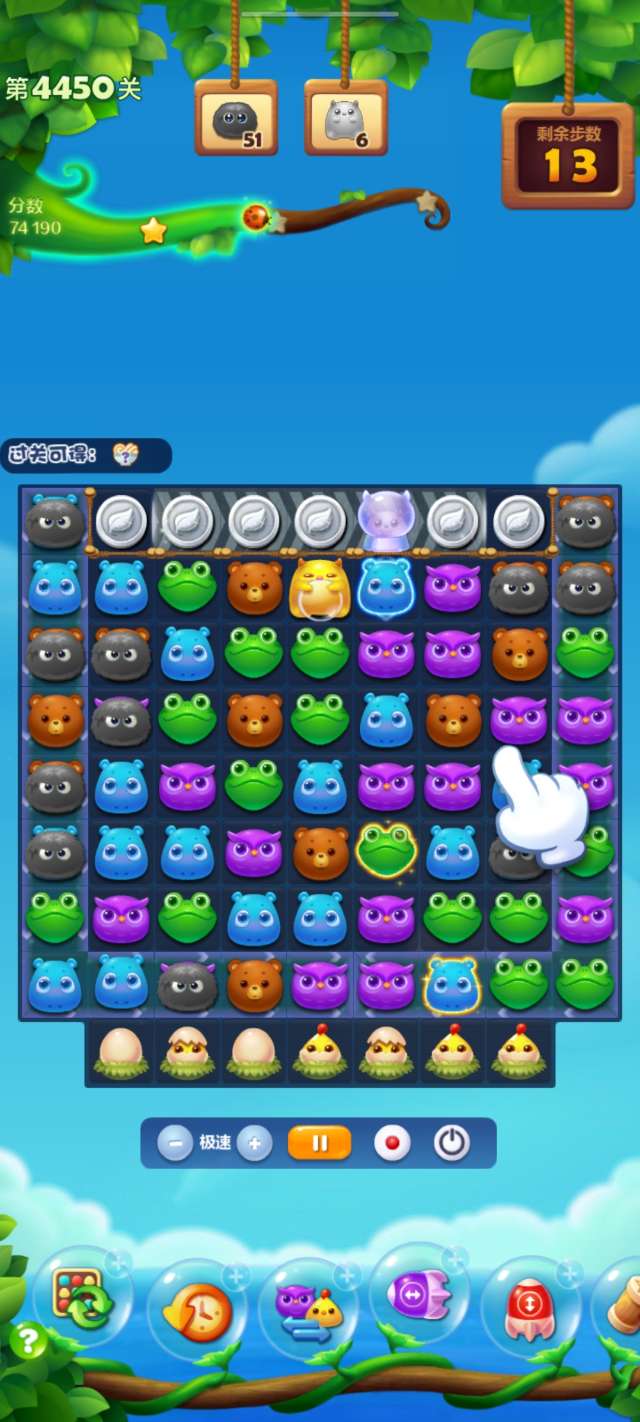The image size is (640, 1422).
Task: Tap the yellow cat tile on the board
Action: click(x=320, y=587)
